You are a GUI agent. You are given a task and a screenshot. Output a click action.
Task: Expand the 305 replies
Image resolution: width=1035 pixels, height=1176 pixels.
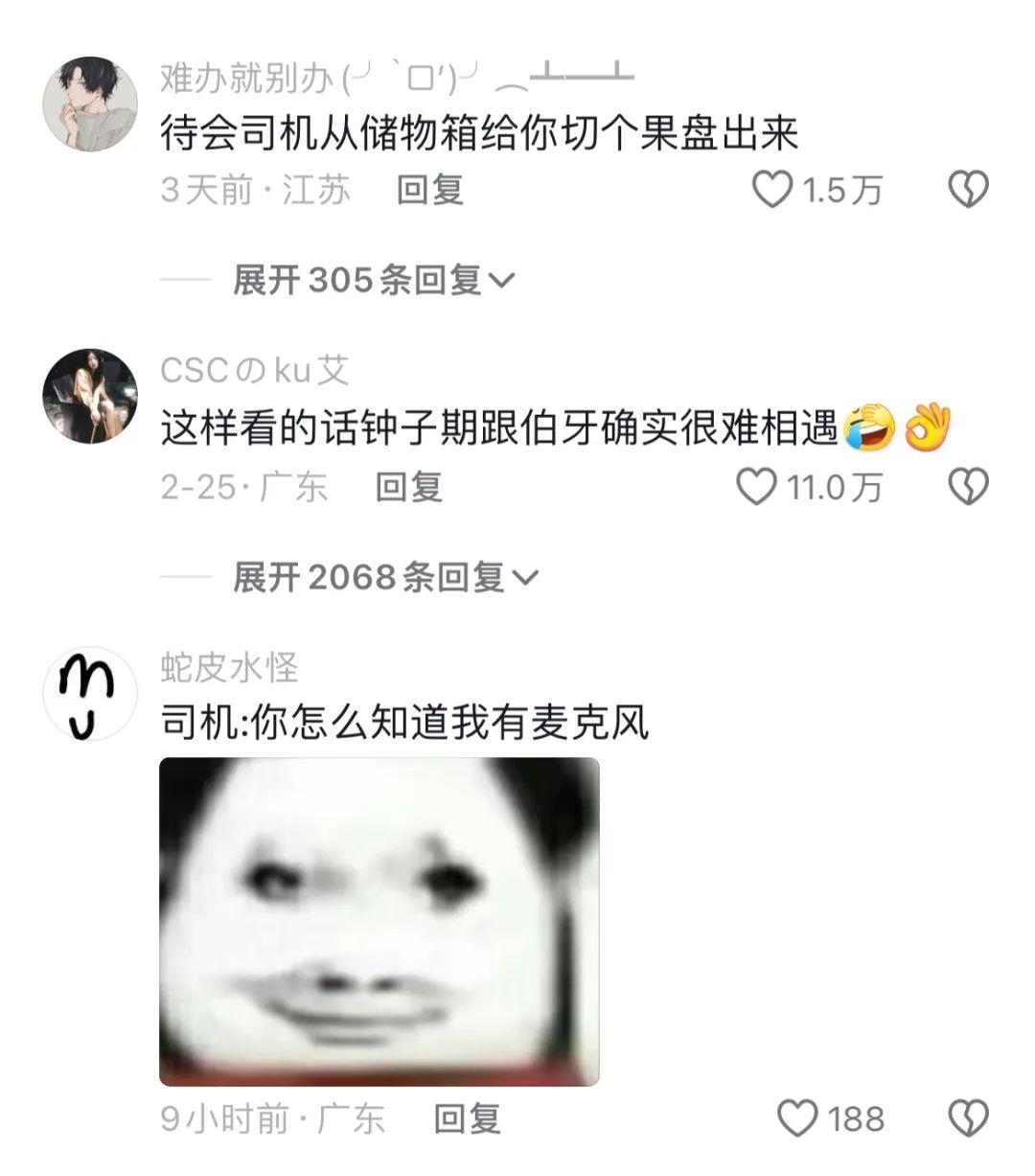click(x=374, y=280)
